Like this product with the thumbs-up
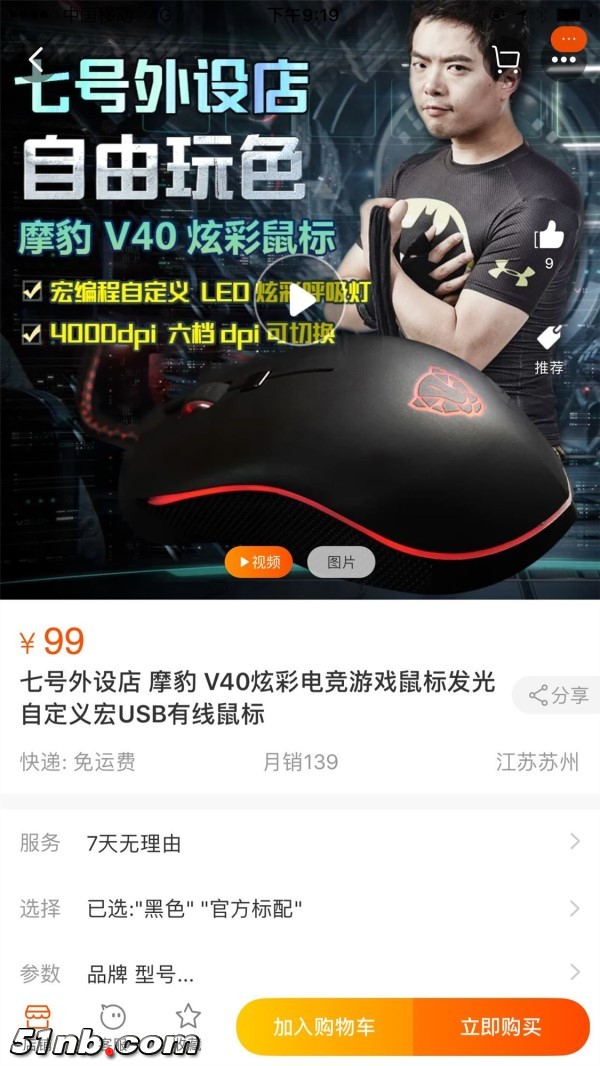The width and height of the screenshot is (600, 1066). click(x=549, y=237)
